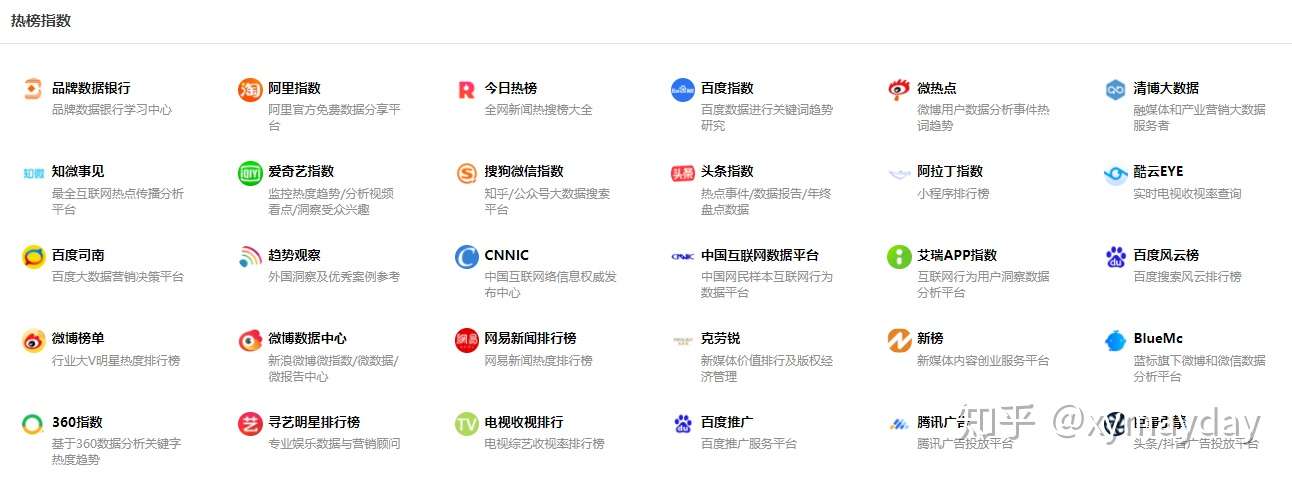Visit 知微事见
The width and height of the screenshot is (1292, 479).
tap(77, 171)
